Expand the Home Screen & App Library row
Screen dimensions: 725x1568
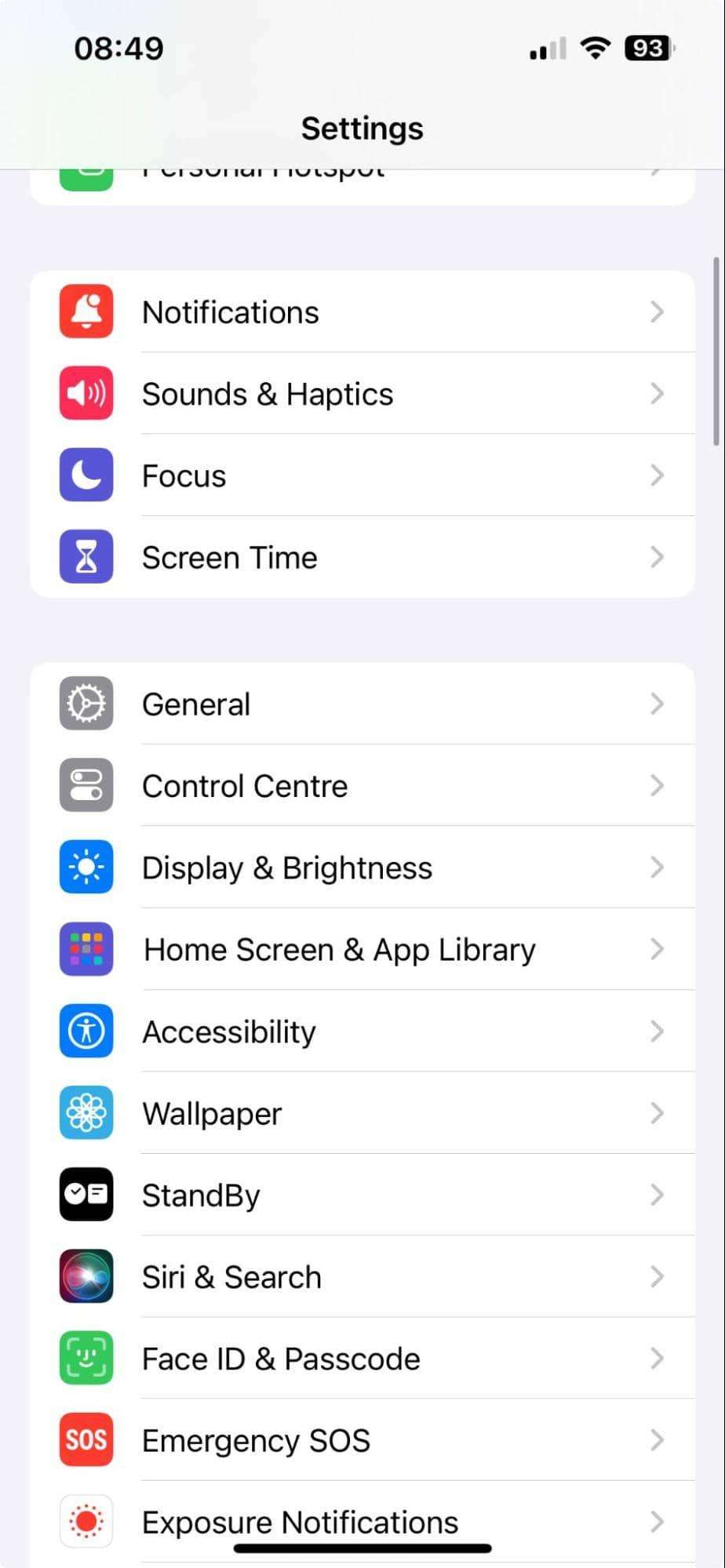(361, 949)
